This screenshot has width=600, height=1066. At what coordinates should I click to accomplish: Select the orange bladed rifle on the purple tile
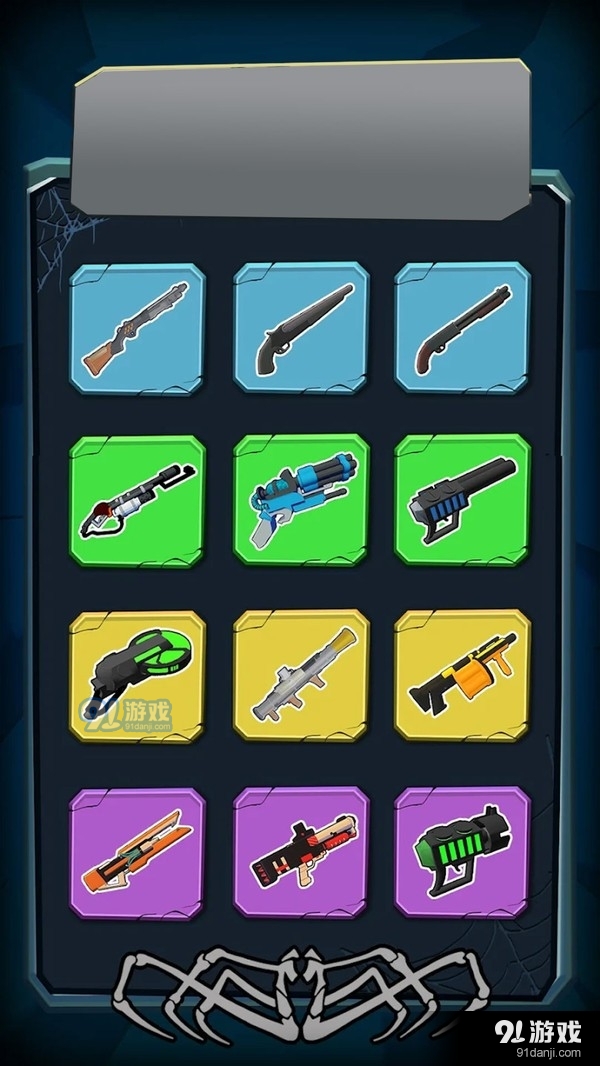pos(137,850)
